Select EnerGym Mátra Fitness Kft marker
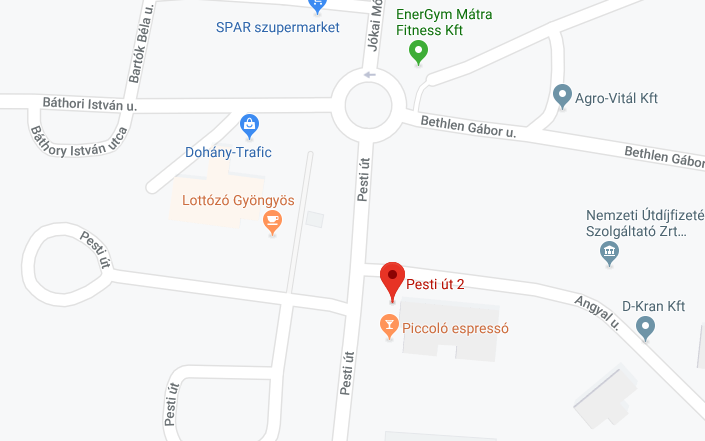Image resolution: width=705 pixels, height=441 pixels. click(x=421, y=51)
